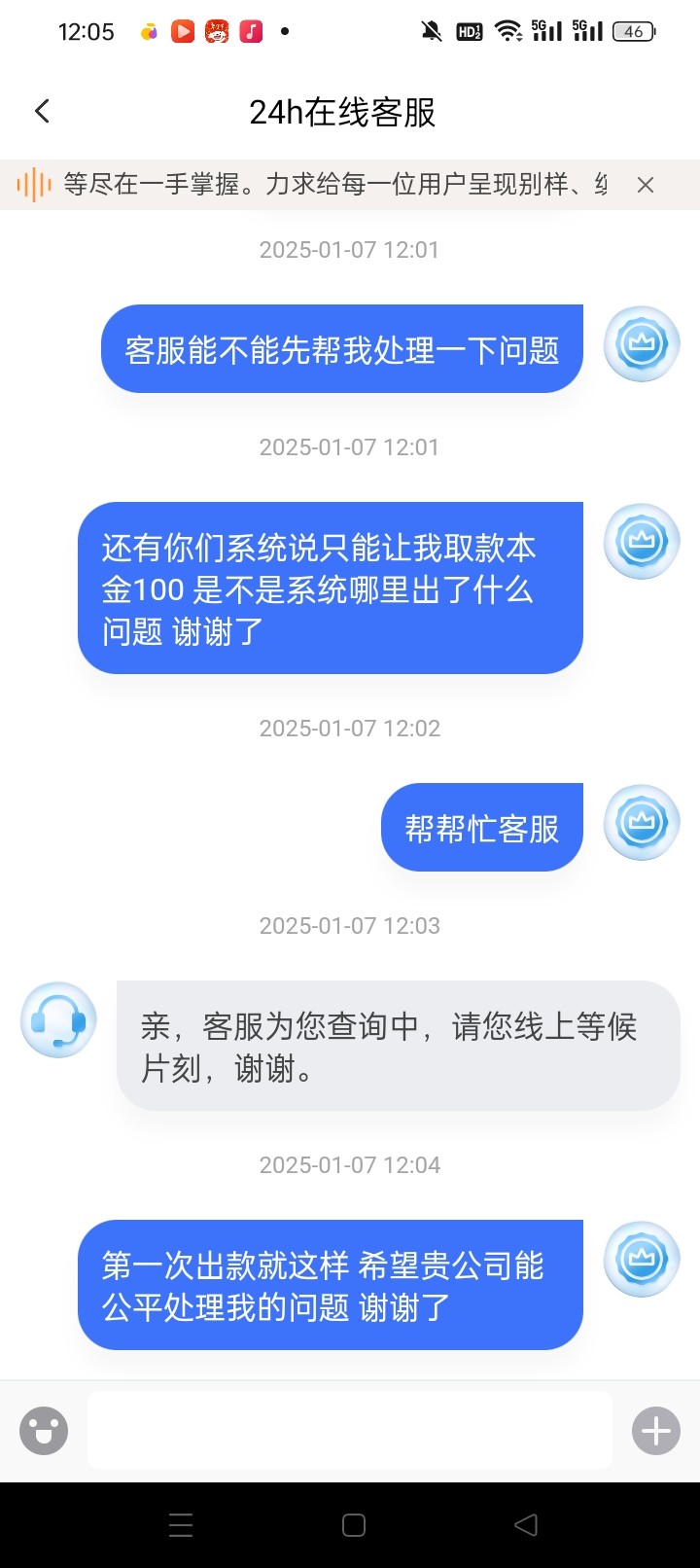Viewport: 700px width, 1568px height.
Task: Open the emoji picker
Action: 44,1431
